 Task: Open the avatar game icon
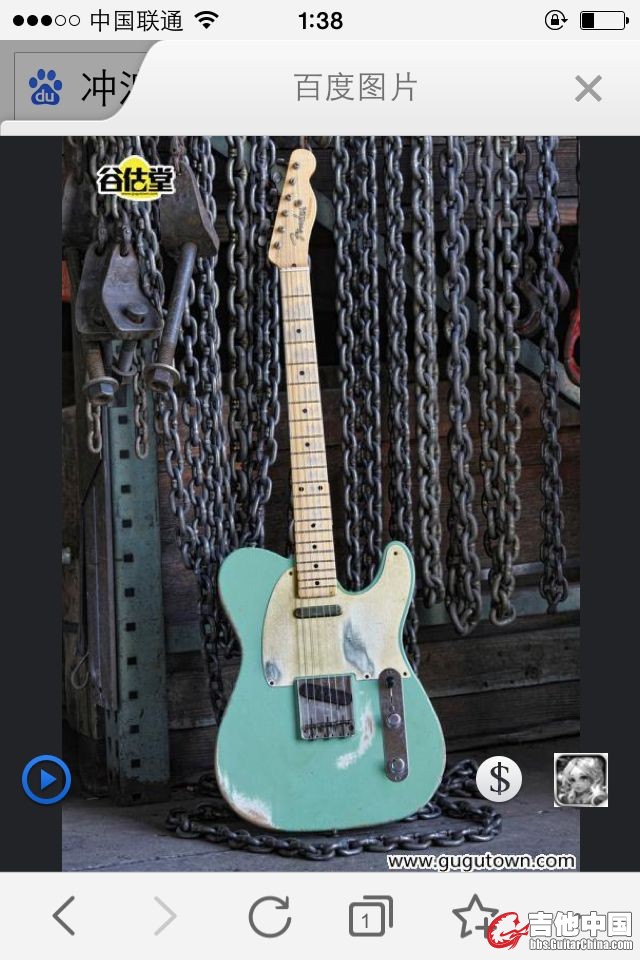(581, 780)
